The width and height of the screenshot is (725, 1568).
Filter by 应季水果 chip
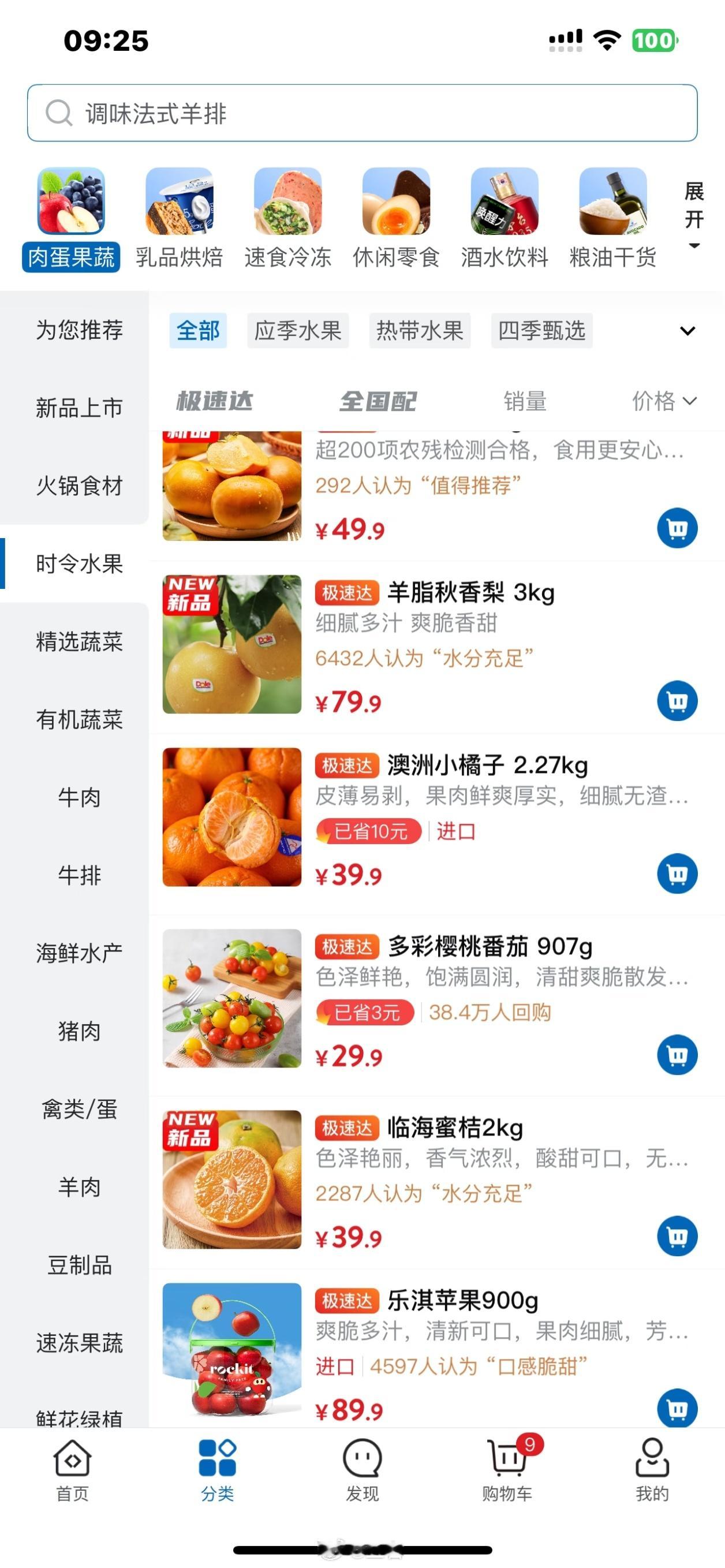(298, 331)
